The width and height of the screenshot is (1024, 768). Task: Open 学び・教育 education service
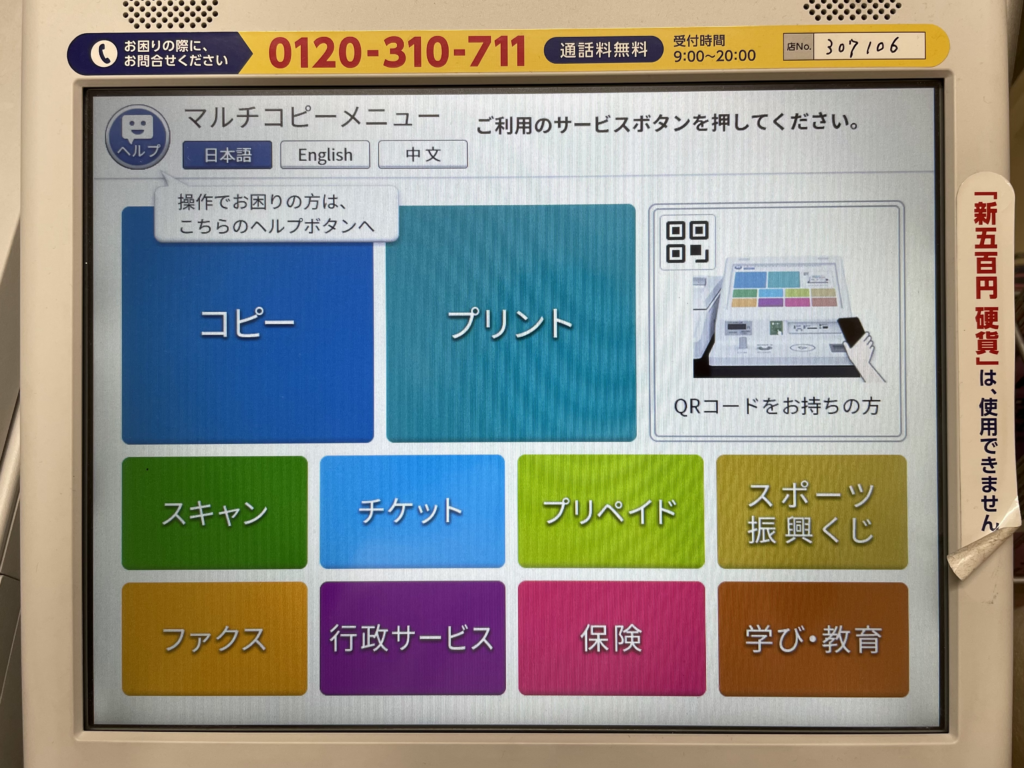coord(812,638)
